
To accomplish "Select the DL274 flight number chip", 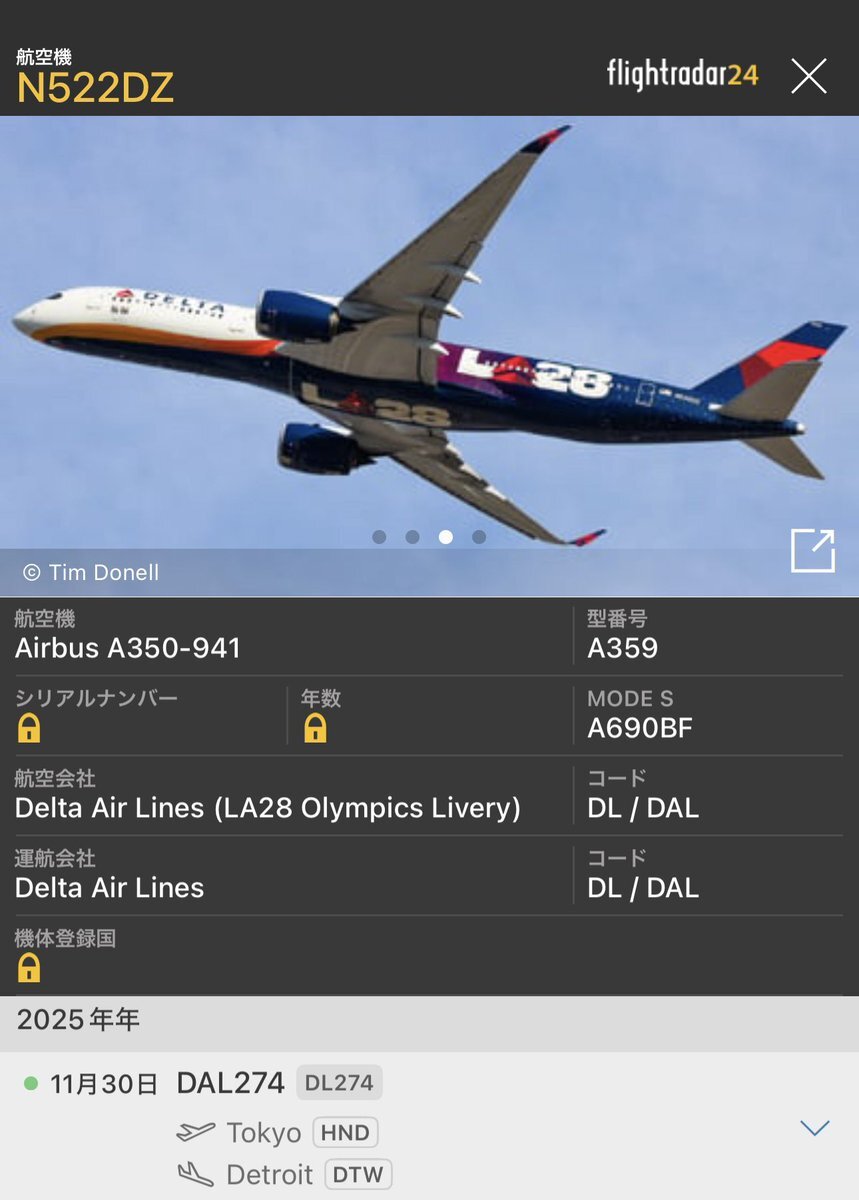I will pyautogui.click(x=339, y=1083).
